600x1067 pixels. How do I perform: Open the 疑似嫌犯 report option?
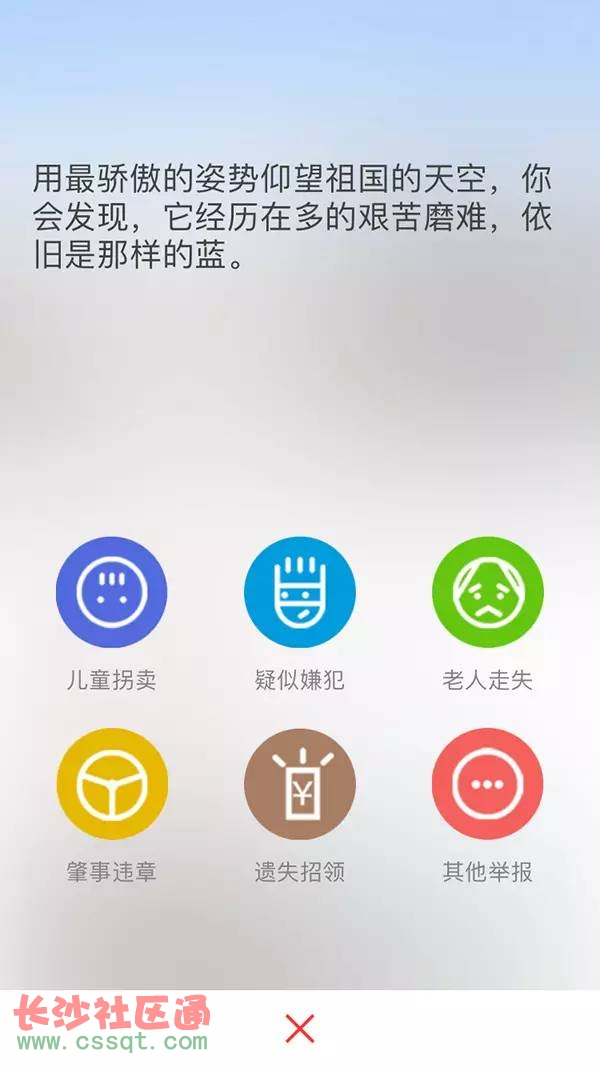pos(299,593)
